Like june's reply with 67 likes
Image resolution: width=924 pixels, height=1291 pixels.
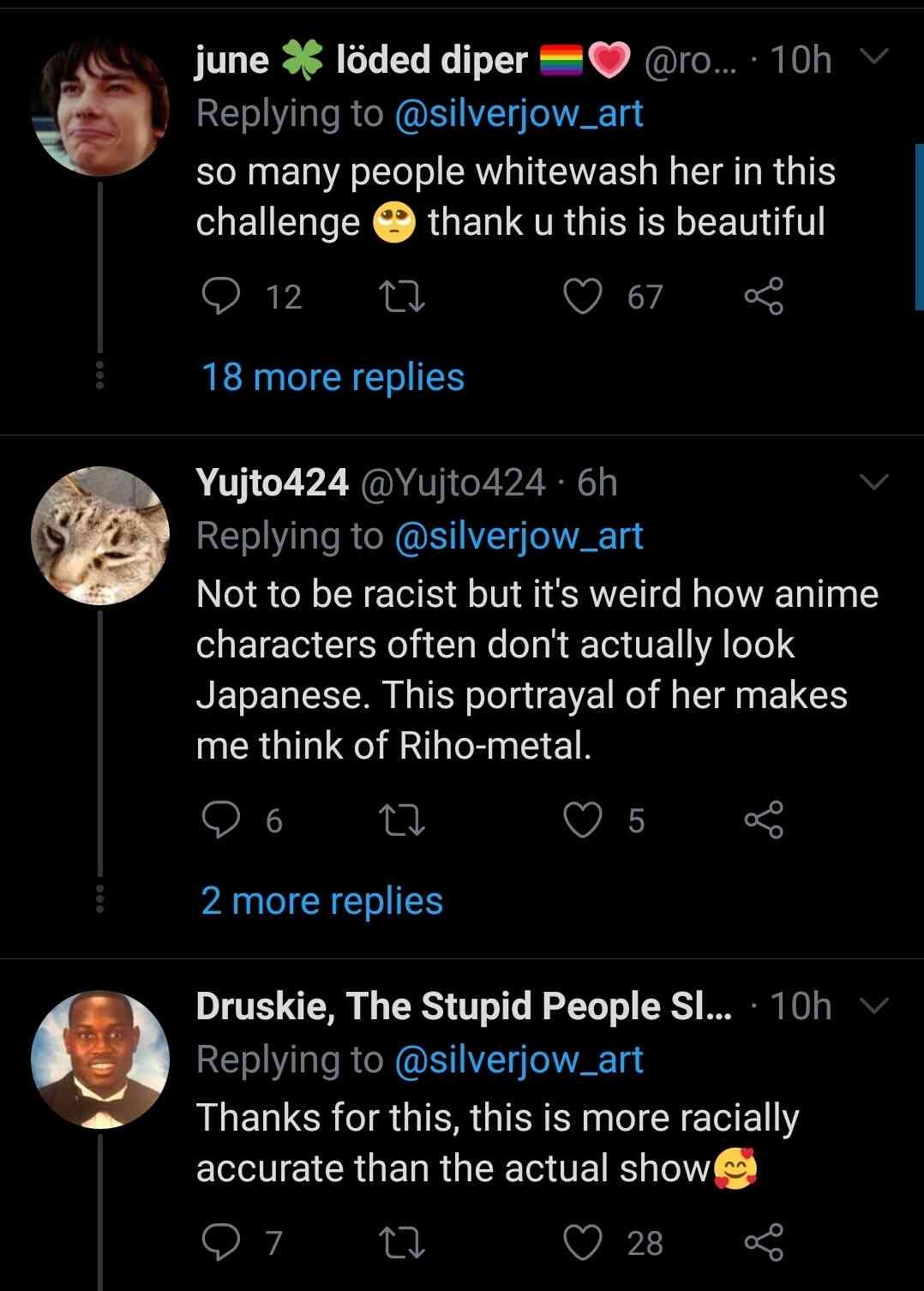tap(583, 297)
